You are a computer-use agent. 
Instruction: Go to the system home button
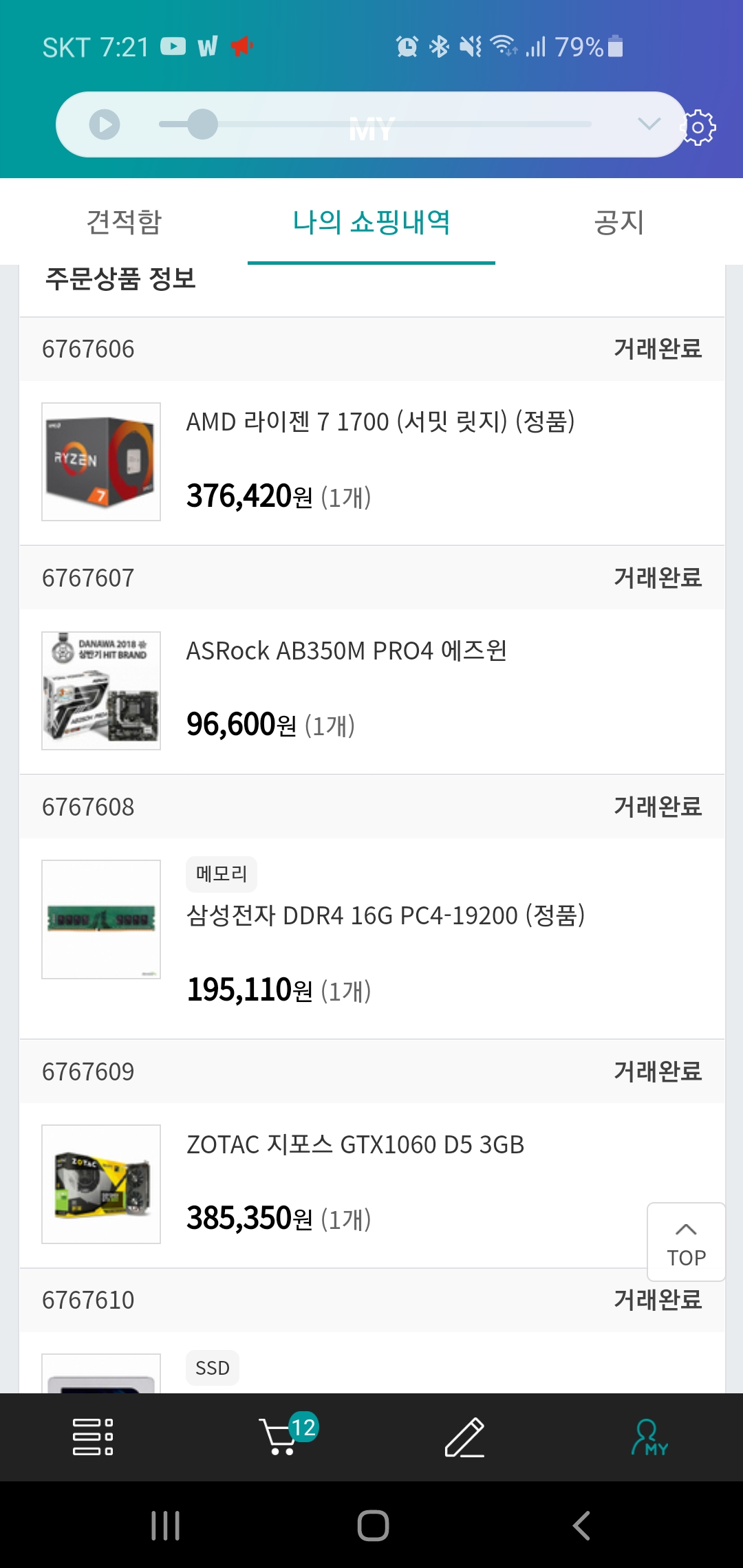[373, 1525]
